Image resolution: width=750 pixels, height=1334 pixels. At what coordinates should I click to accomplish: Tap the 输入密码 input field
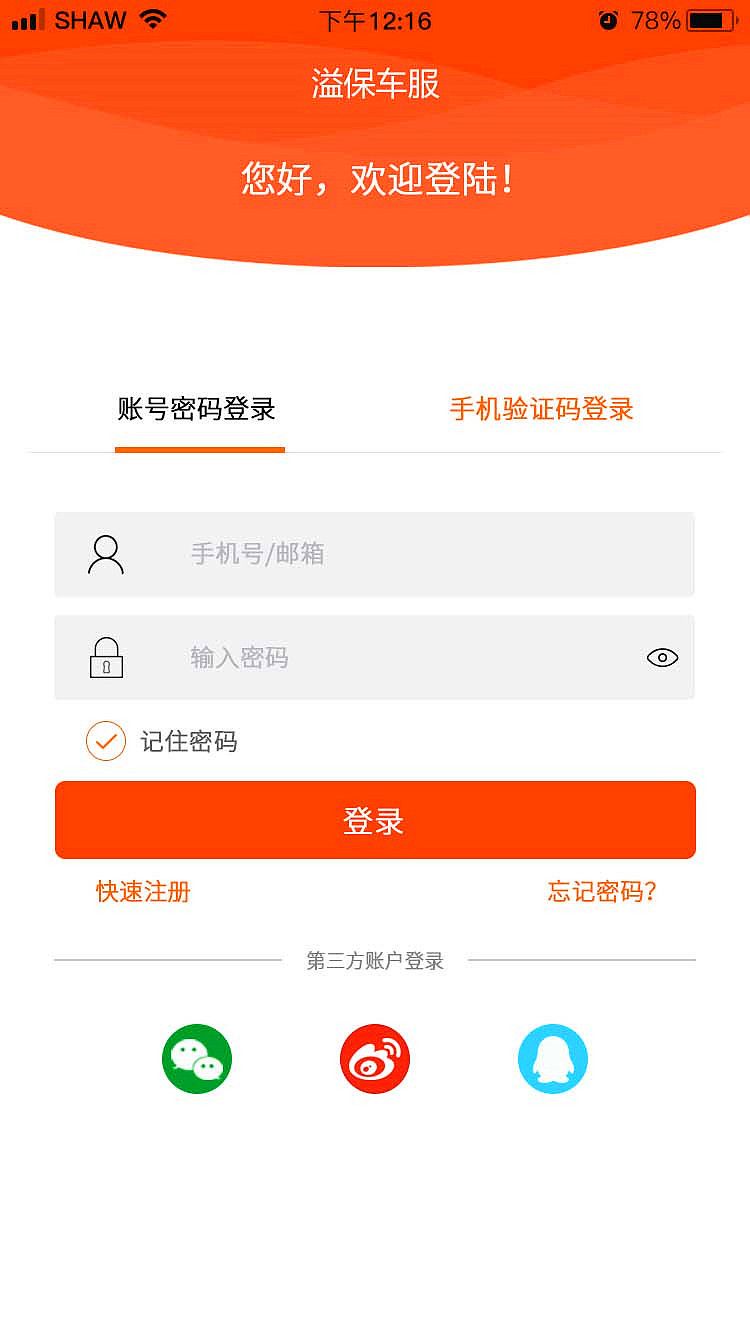[375, 657]
